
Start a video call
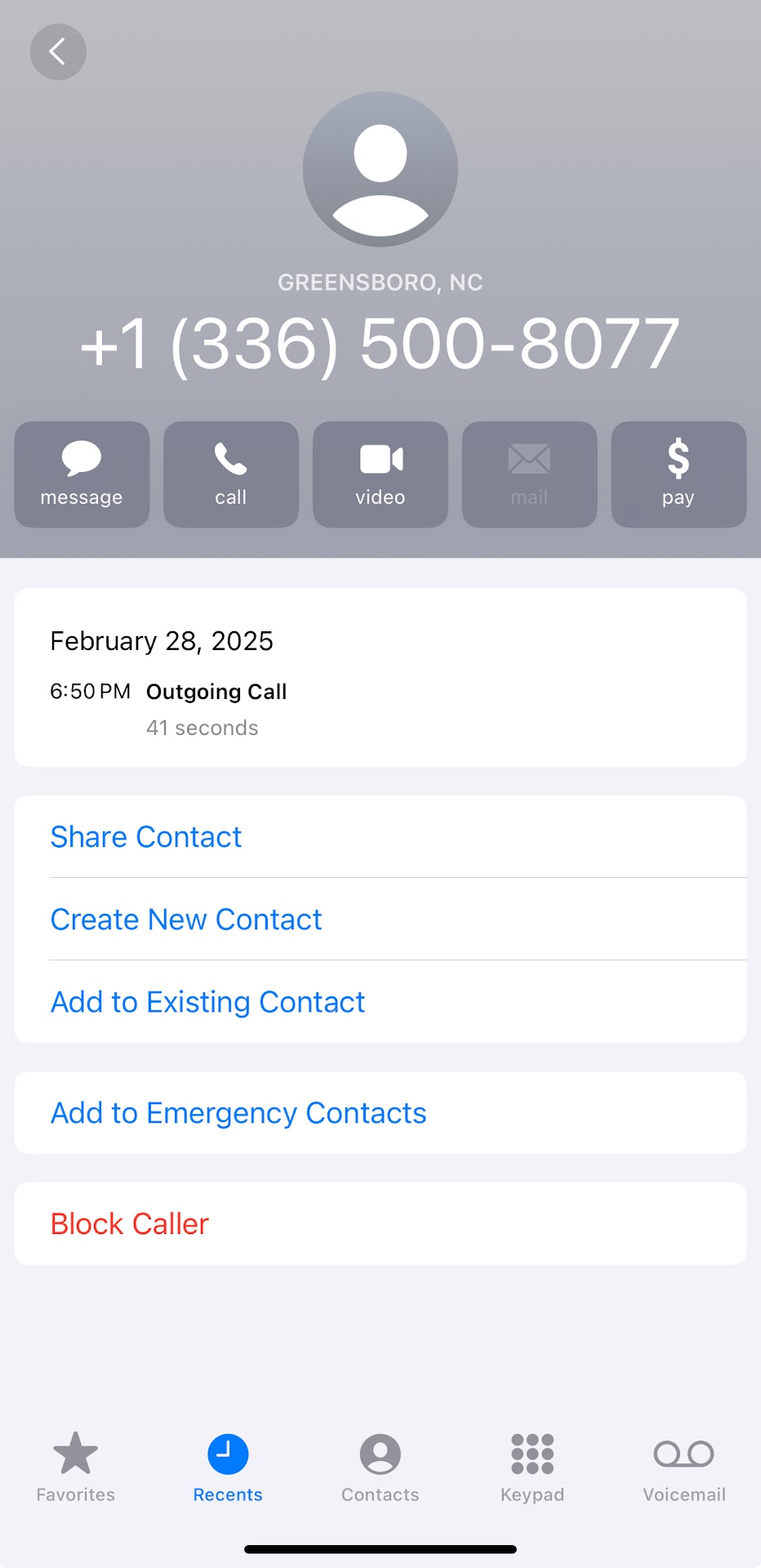[380, 474]
